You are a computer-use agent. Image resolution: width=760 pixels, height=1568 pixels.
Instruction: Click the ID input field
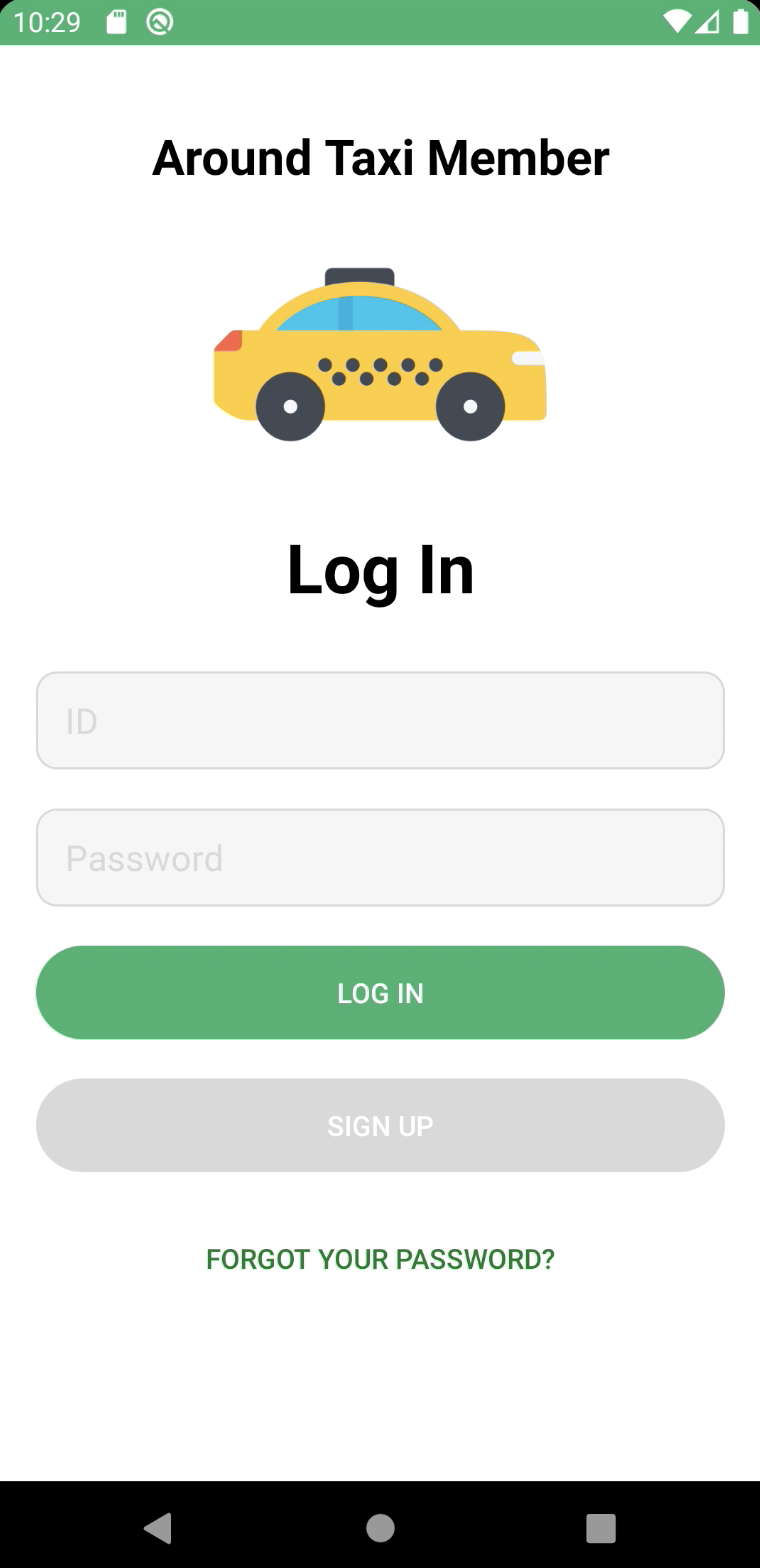click(x=380, y=720)
